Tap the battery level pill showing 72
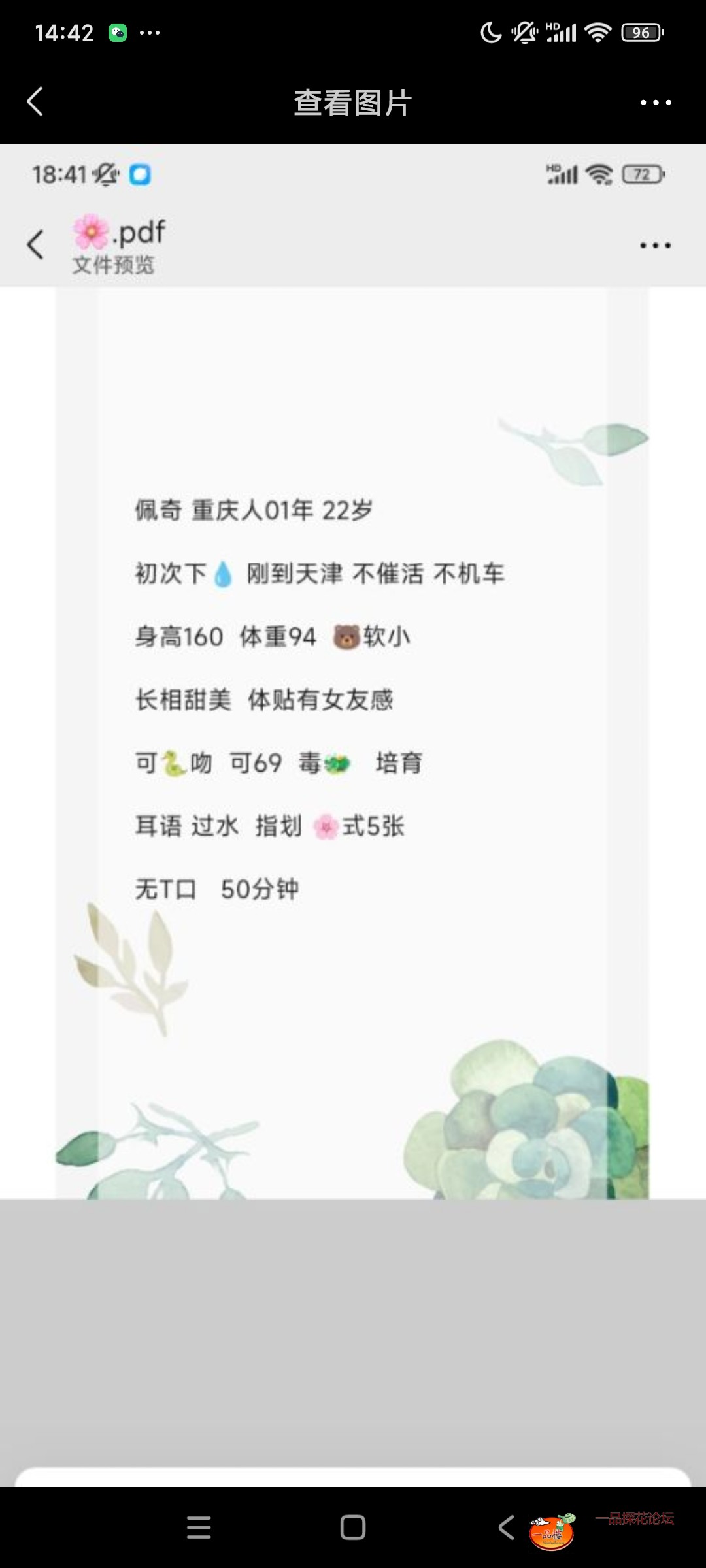Image resolution: width=706 pixels, height=1568 pixels. [x=641, y=174]
